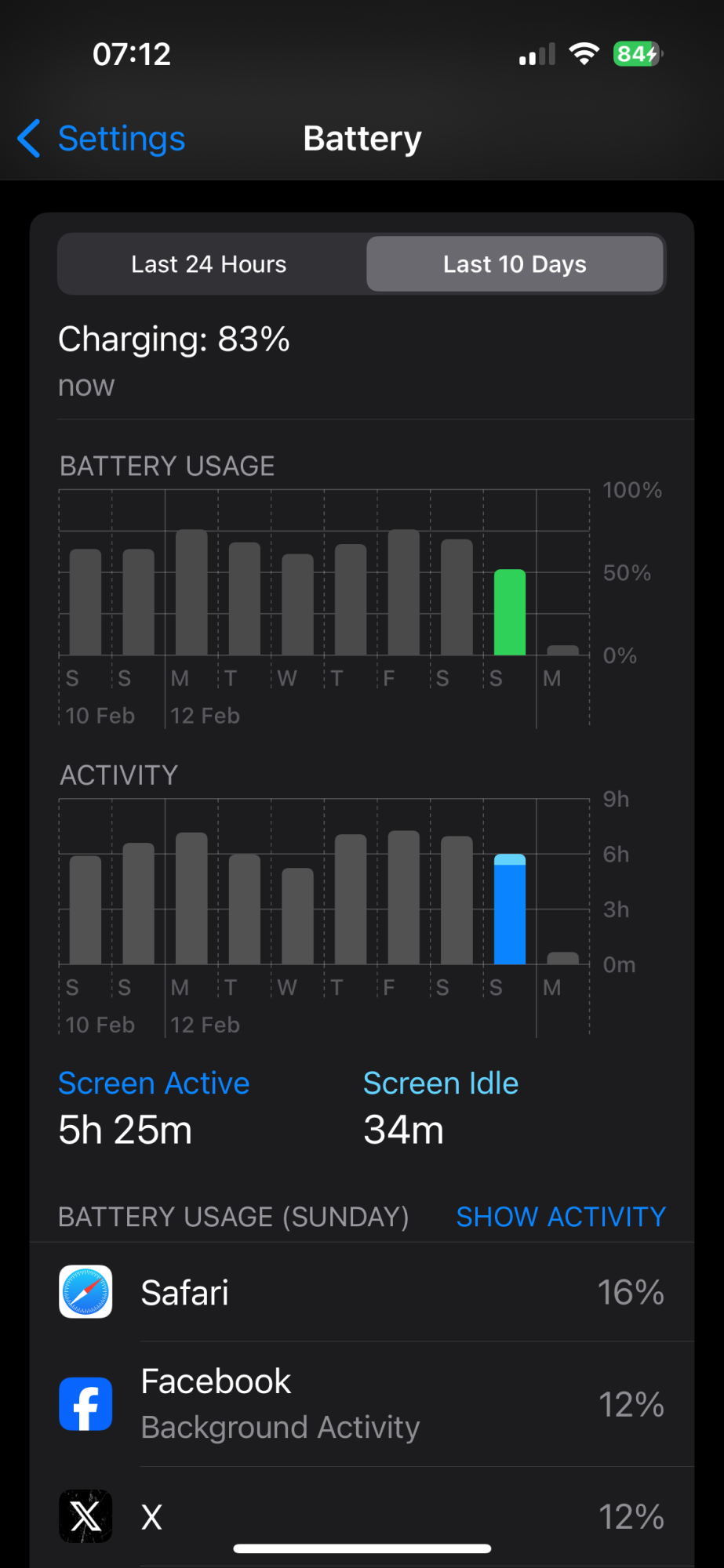This screenshot has width=724, height=1568.
Task: Open Safari battery usage row
Action: pyautogui.click(x=362, y=1292)
